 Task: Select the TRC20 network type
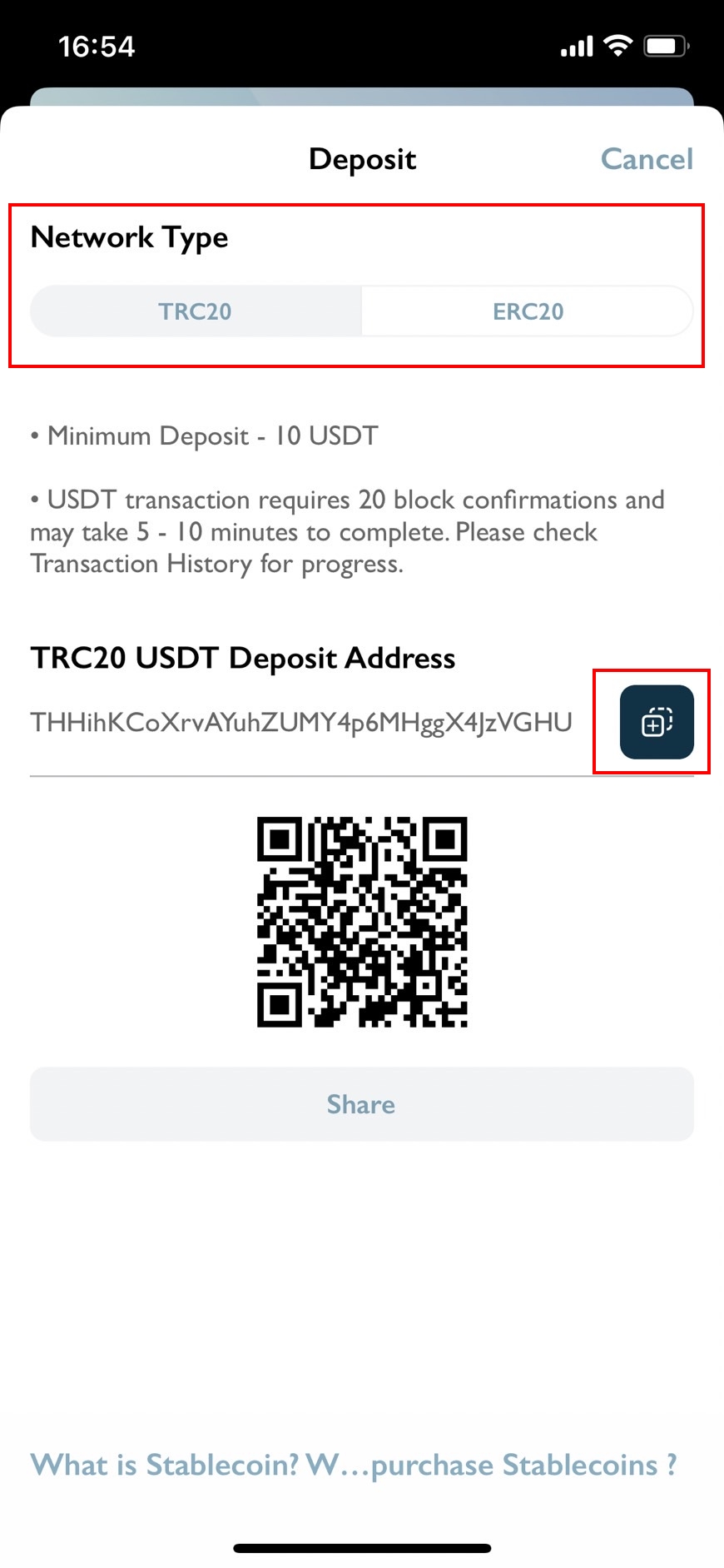196,311
